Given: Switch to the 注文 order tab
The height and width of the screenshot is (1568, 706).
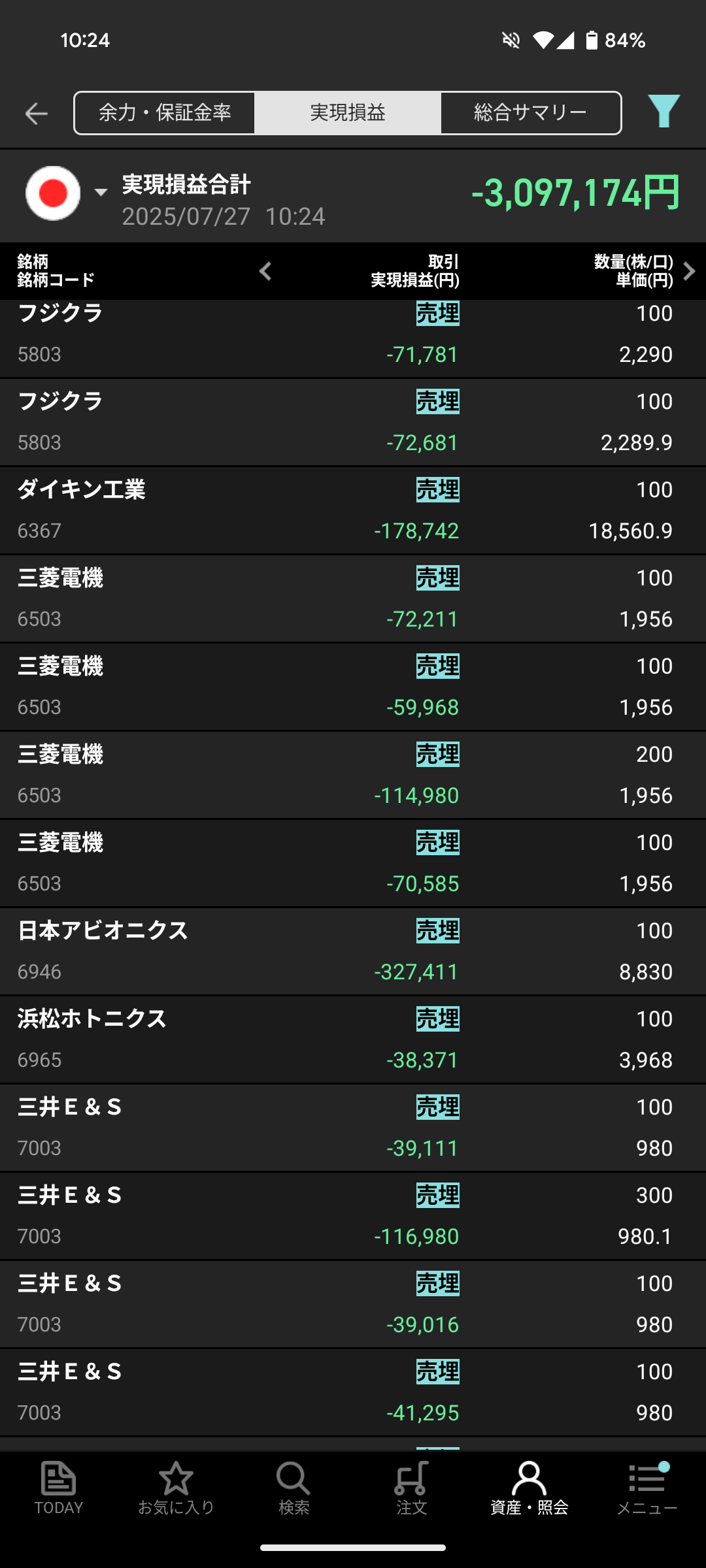Looking at the screenshot, I should (x=412, y=1488).
